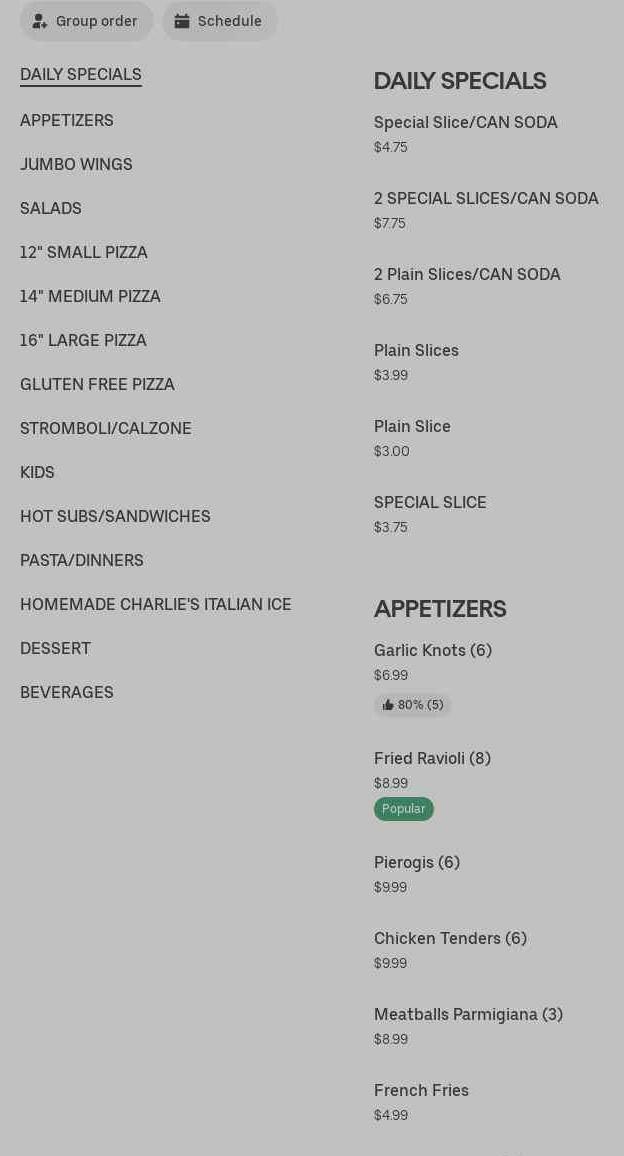Go to HOMEMADE CHARLIE'S ITALIAN ICE
624x1156 pixels.
pyautogui.click(x=156, y=605)
